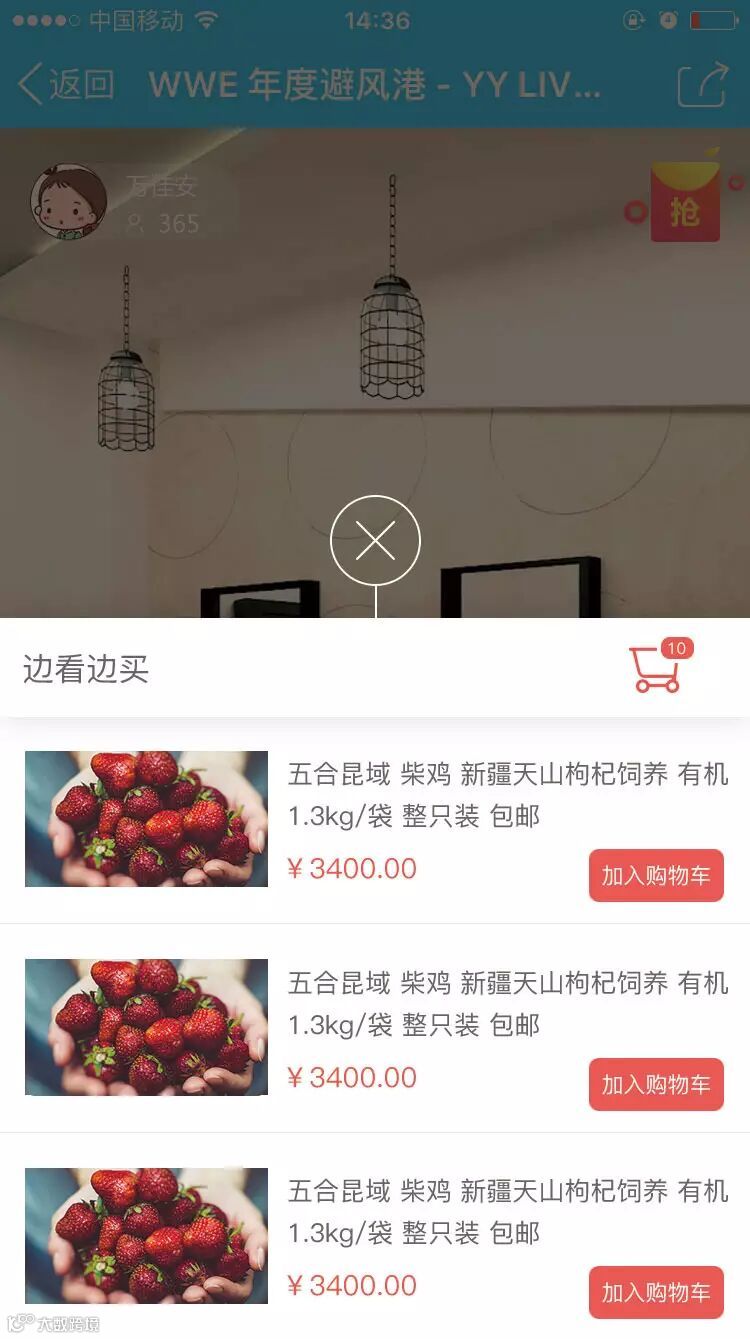Share this live stream
Screen dimensions: 750x1339
(701, 85)
